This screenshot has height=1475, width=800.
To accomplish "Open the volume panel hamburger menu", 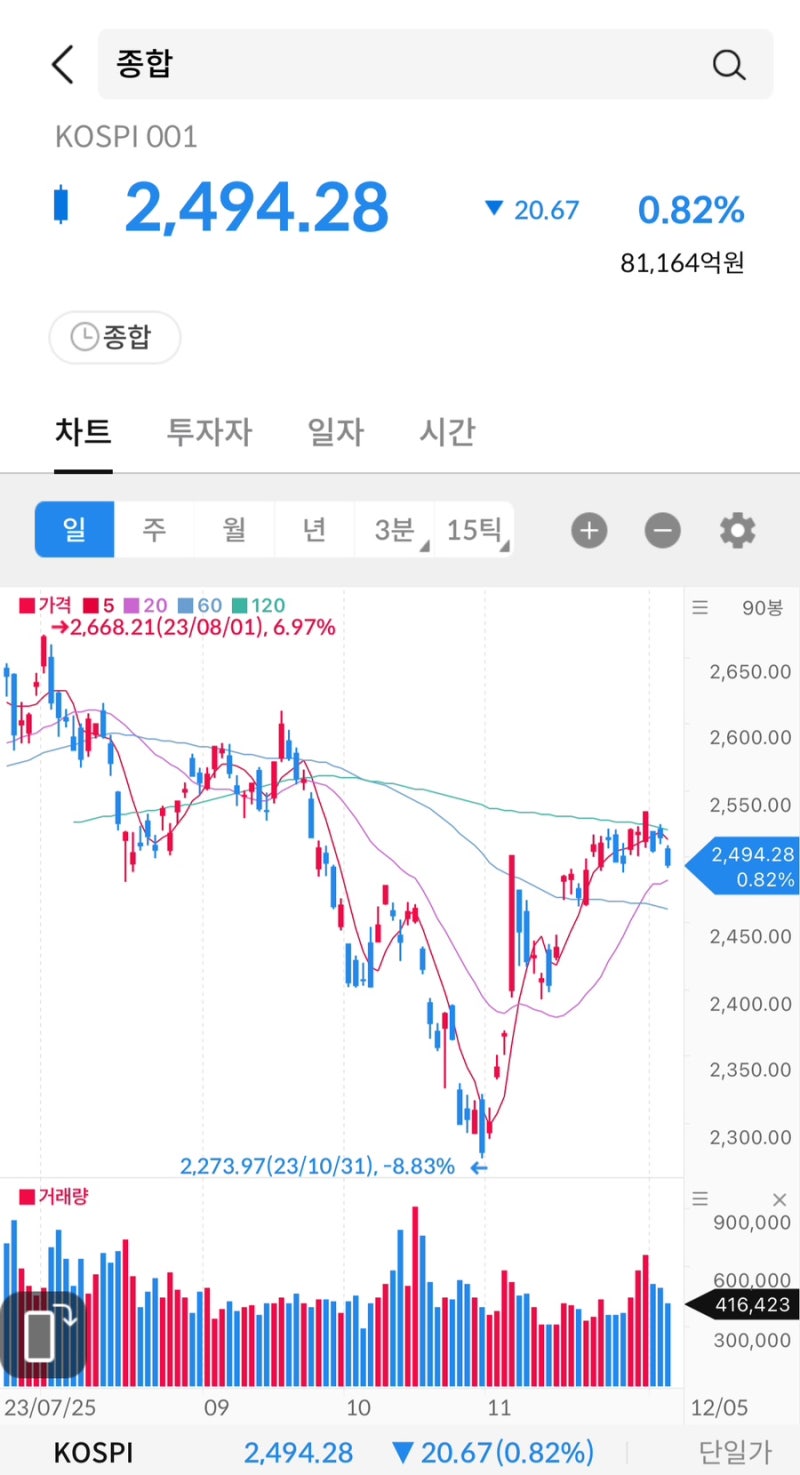I will click(699, 1198).
